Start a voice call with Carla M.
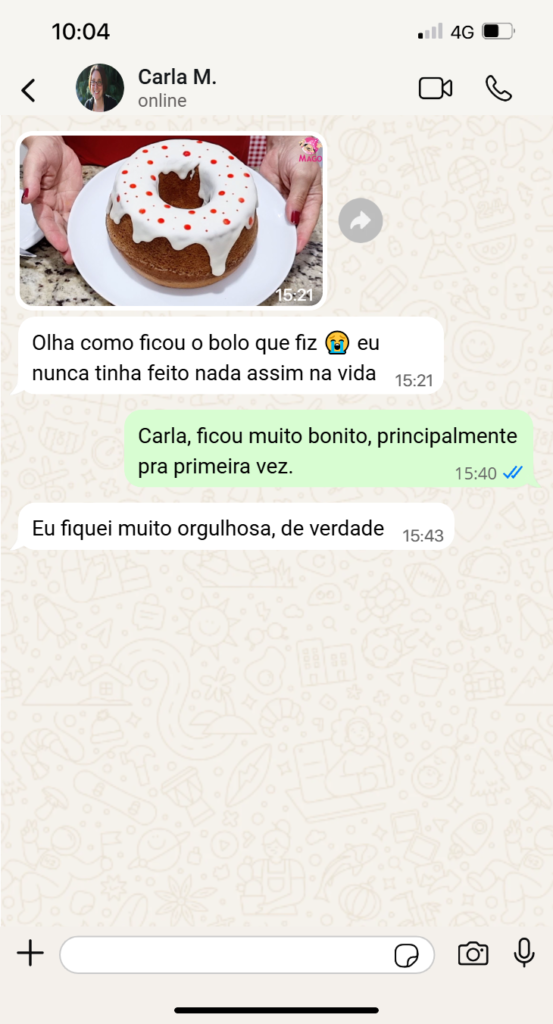 click(x=499, y=89)
